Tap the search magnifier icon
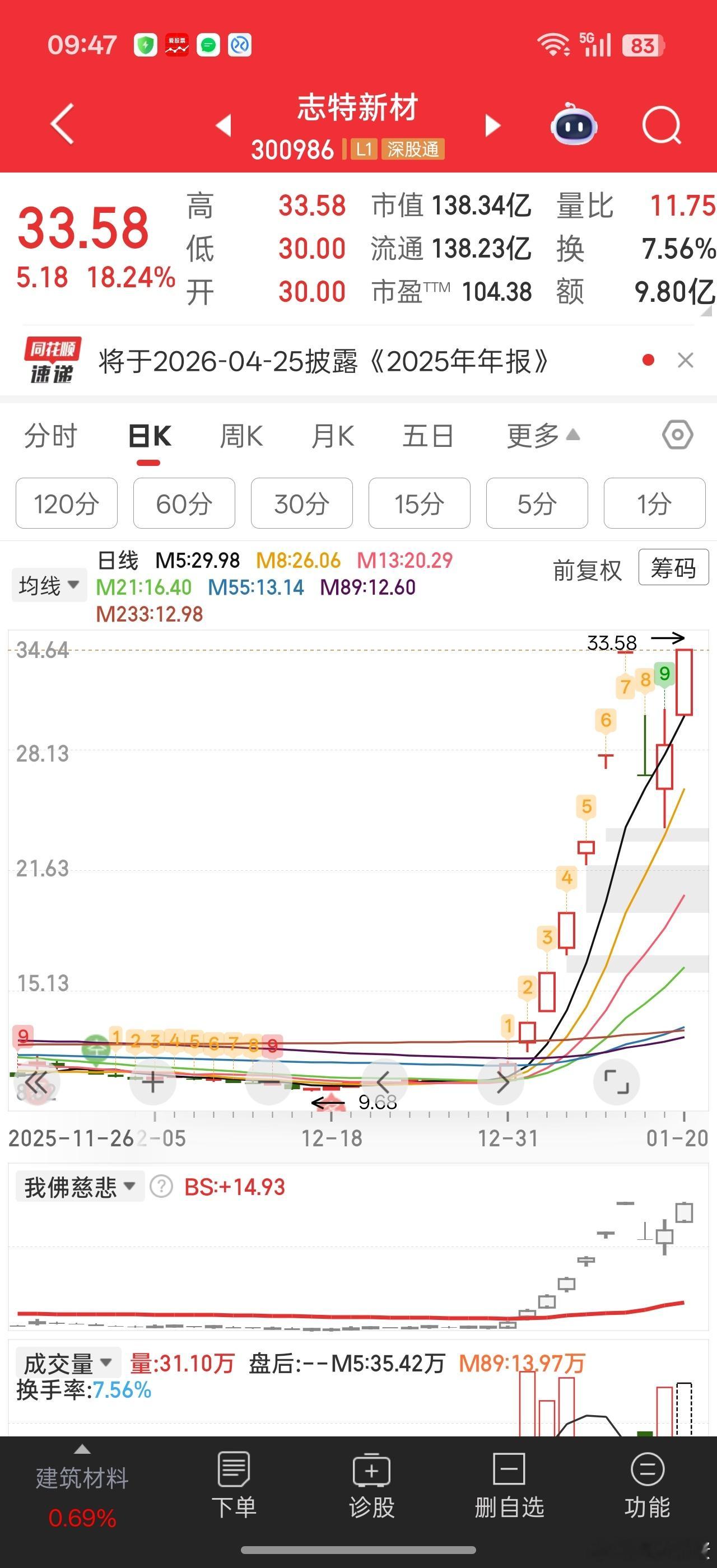Screen dimensions: 717x1568 662,125
